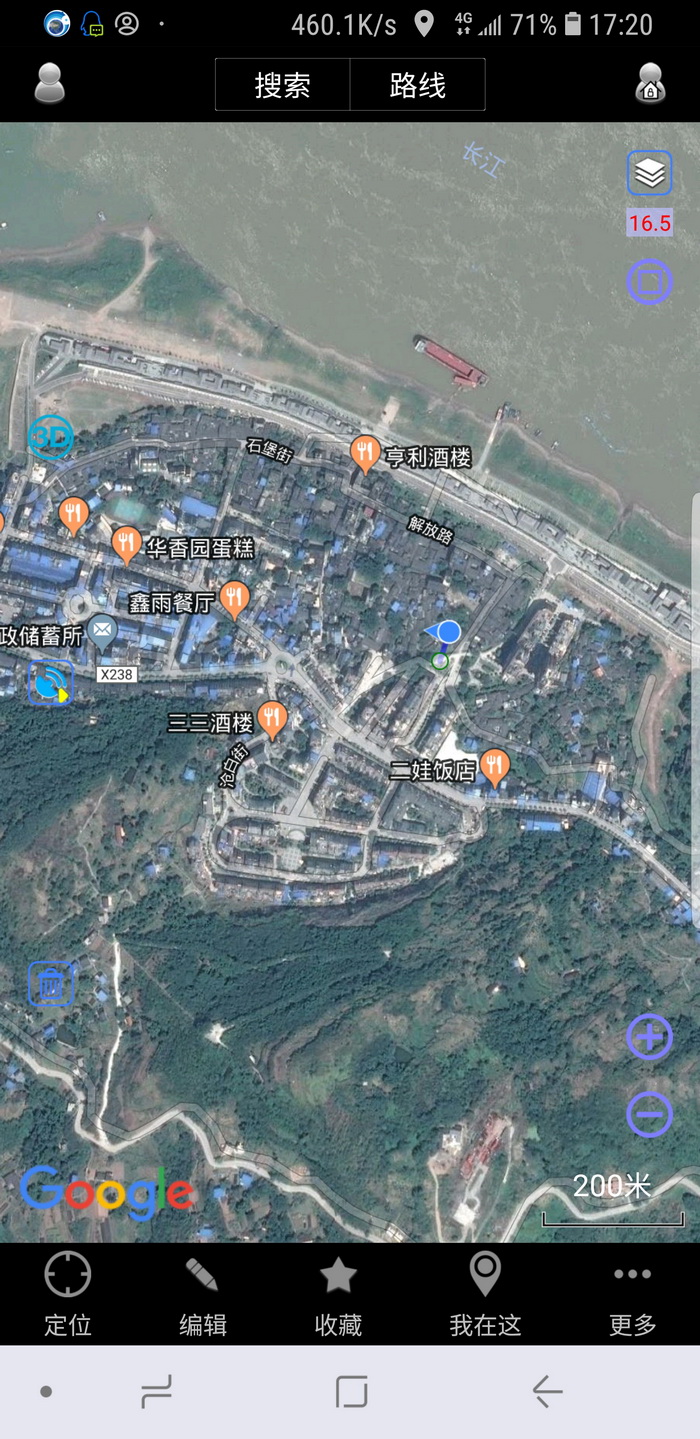The height and width of the screenshot is (1439, 700).
Task: Open 收藏 favorites
Action: [x=338, y=1294]
